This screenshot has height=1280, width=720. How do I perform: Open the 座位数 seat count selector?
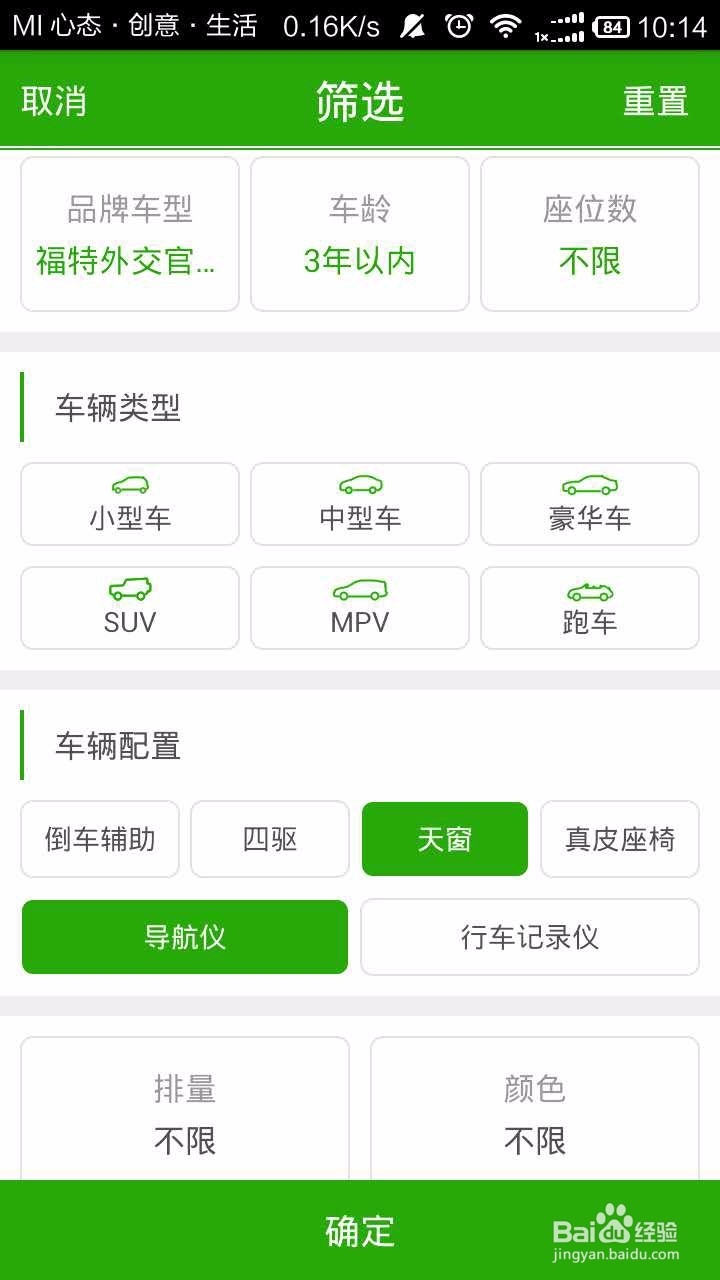[589, 233]
